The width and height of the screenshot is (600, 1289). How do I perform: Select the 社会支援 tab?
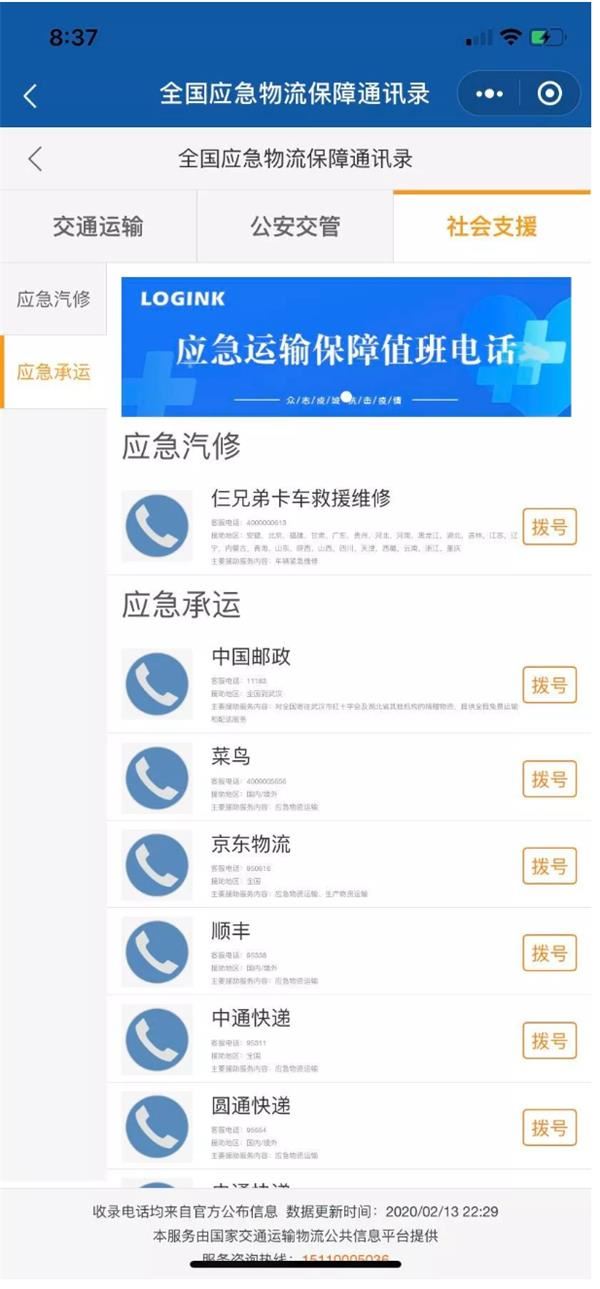[491, 226]
